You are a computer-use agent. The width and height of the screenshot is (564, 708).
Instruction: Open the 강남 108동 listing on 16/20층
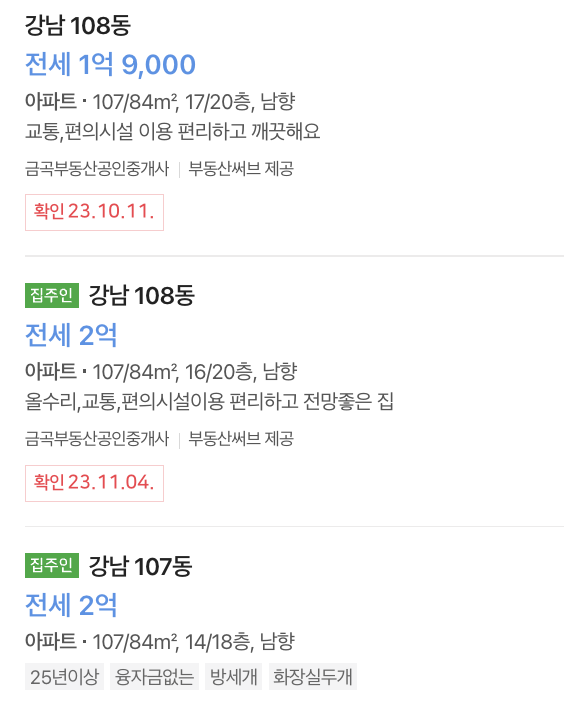click(294, 391)
